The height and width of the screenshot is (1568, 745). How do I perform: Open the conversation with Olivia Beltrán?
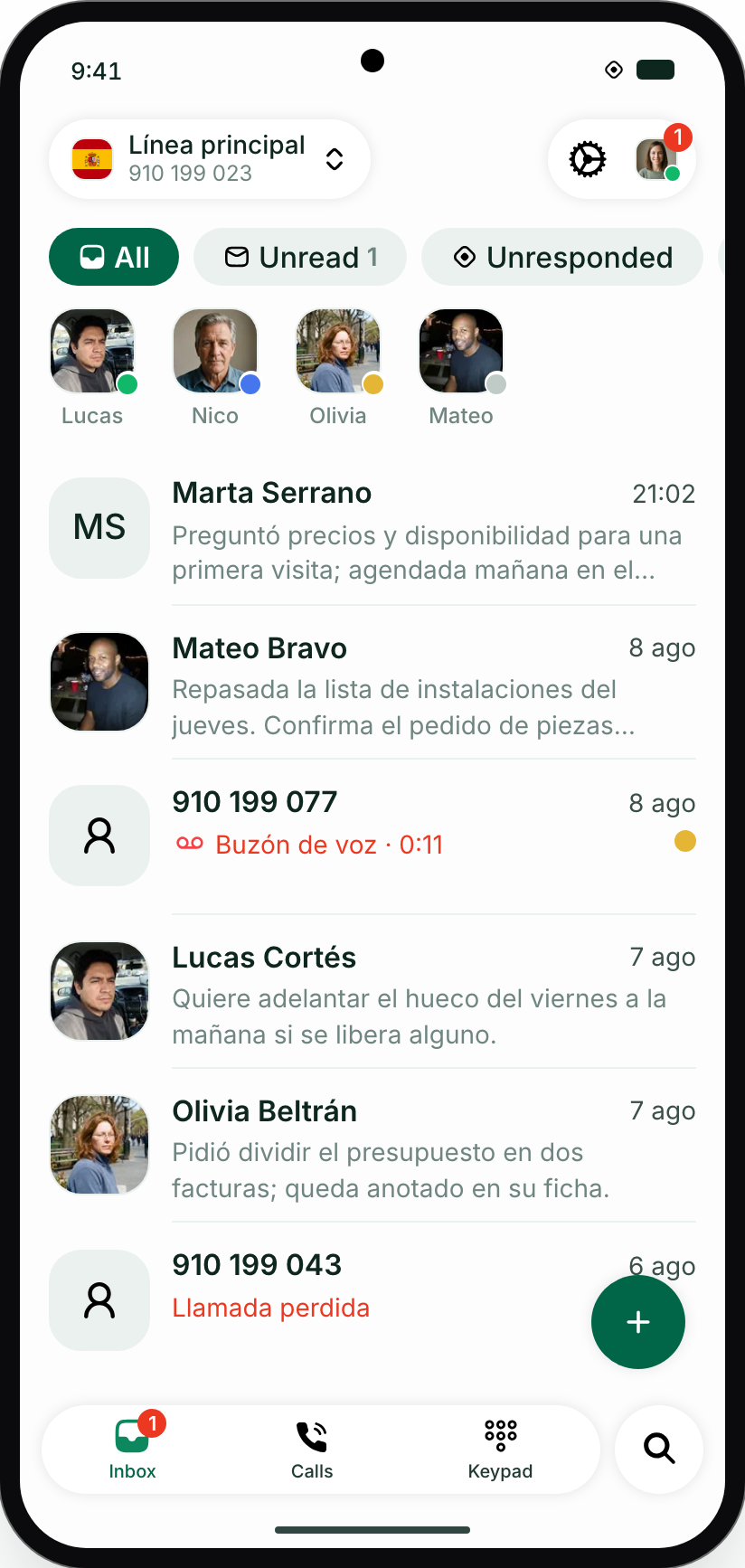pos(372,1146)
